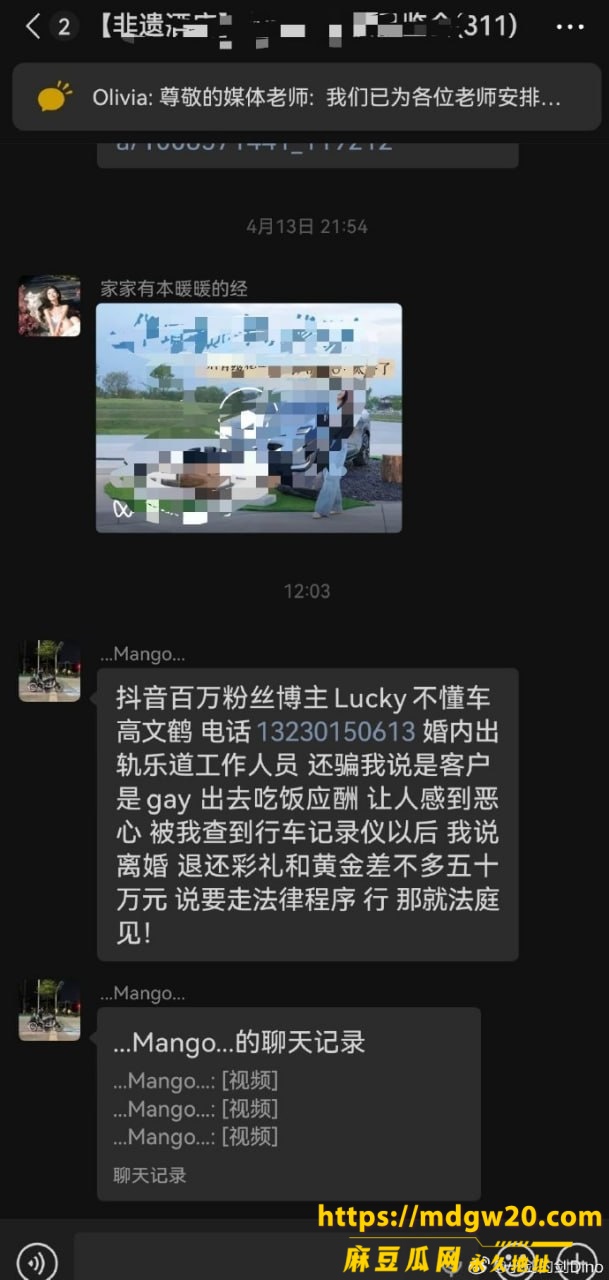This screenshot has height=1280, width=609.
Task: Switch to voice input mode
Action: coord(37,1261)
